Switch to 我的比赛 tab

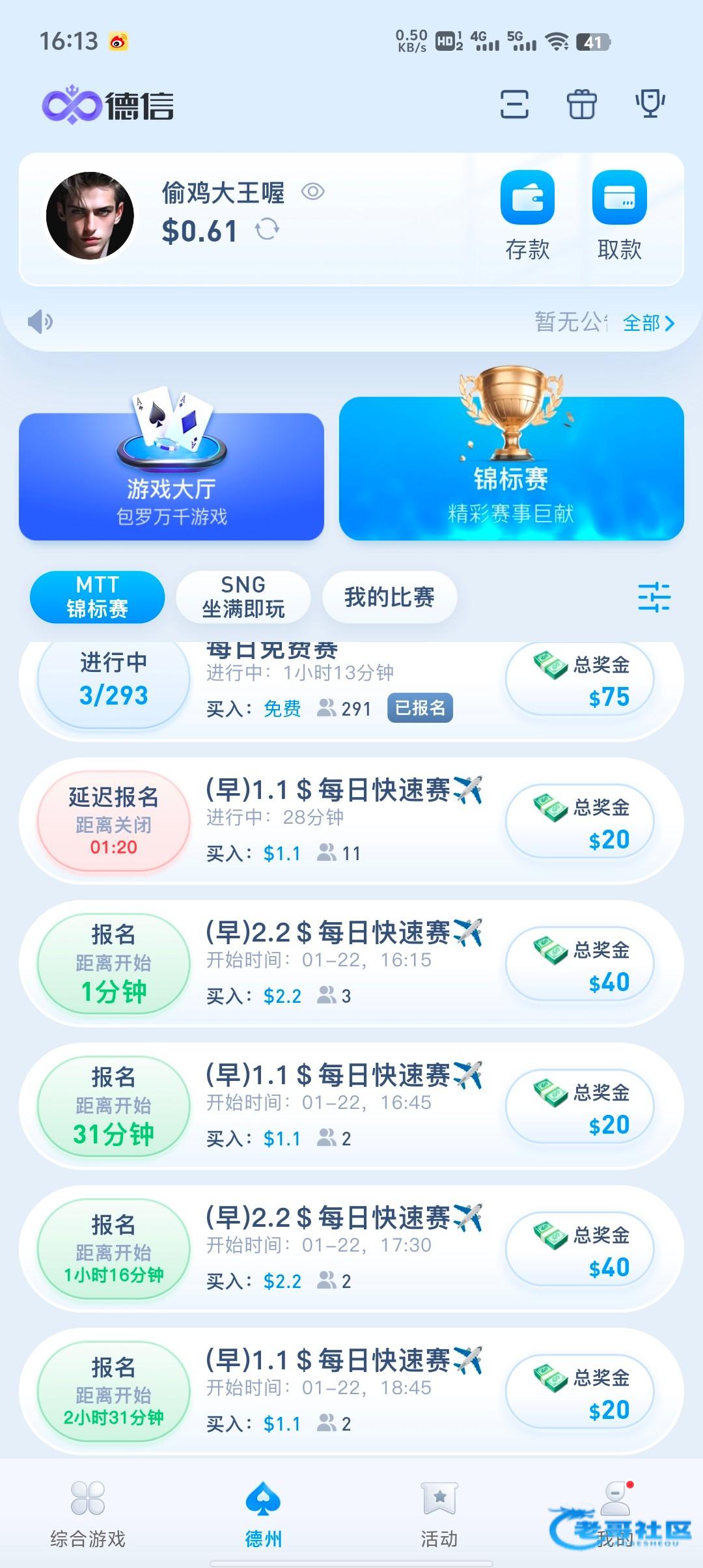click(x=389, y=597)
